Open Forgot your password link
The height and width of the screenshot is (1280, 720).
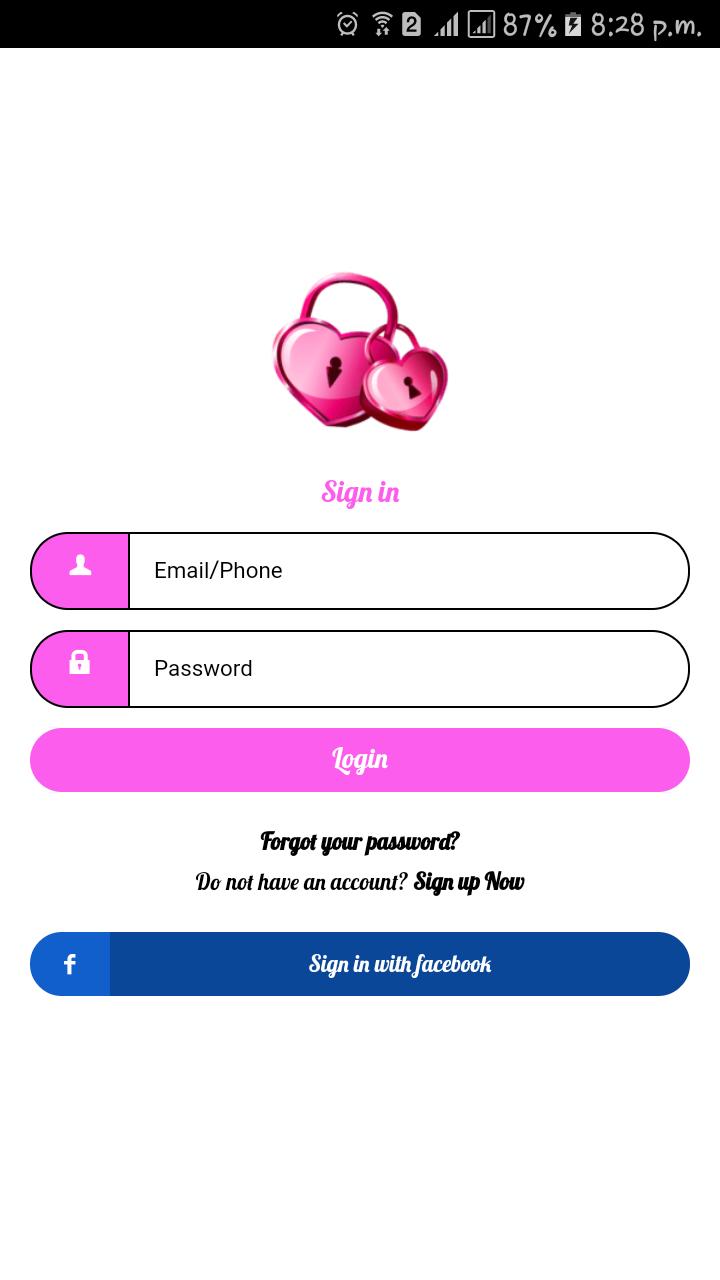click(360, 842)
